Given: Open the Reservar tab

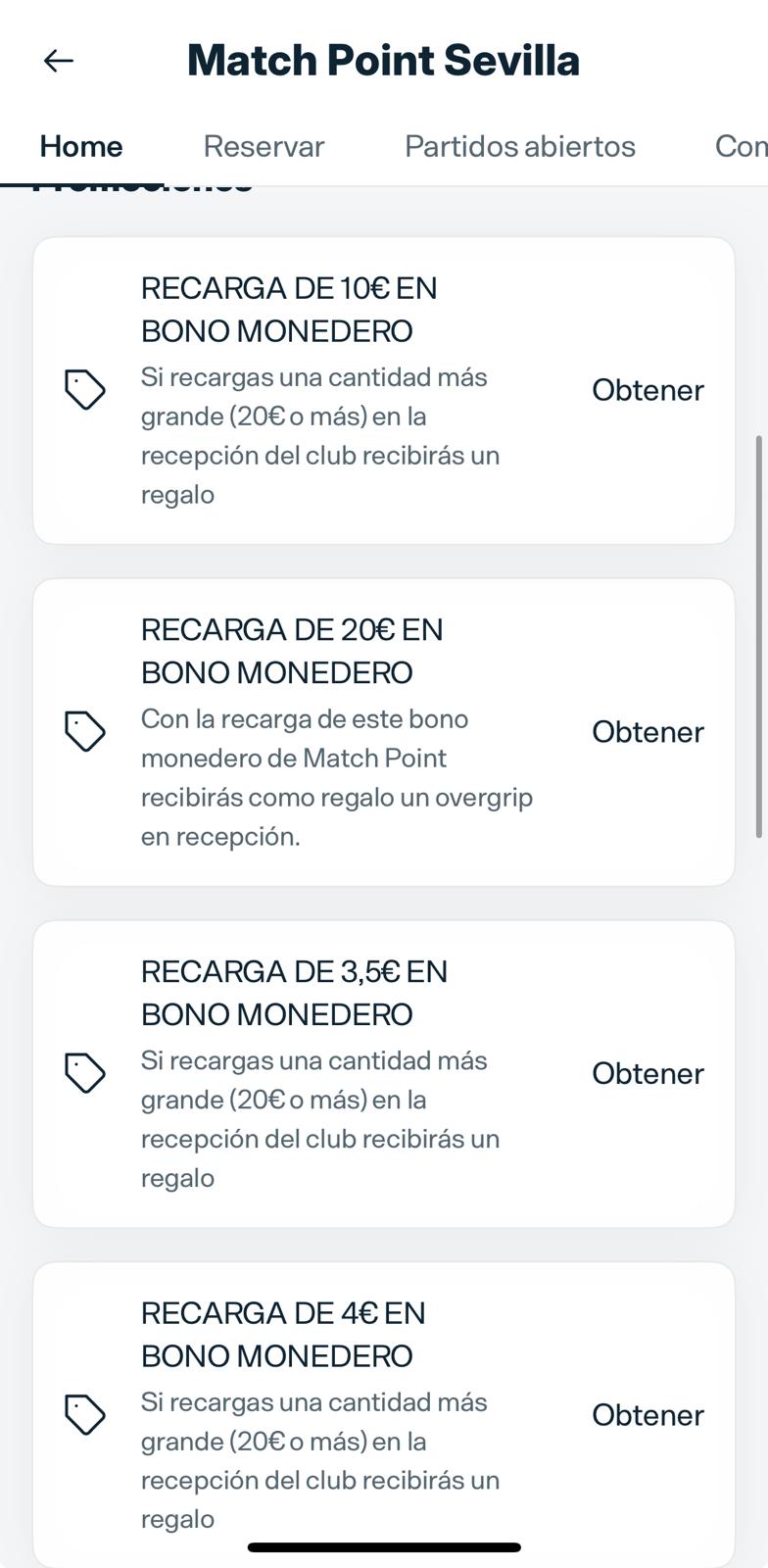Looking at the screenshot, I should 264,145.
